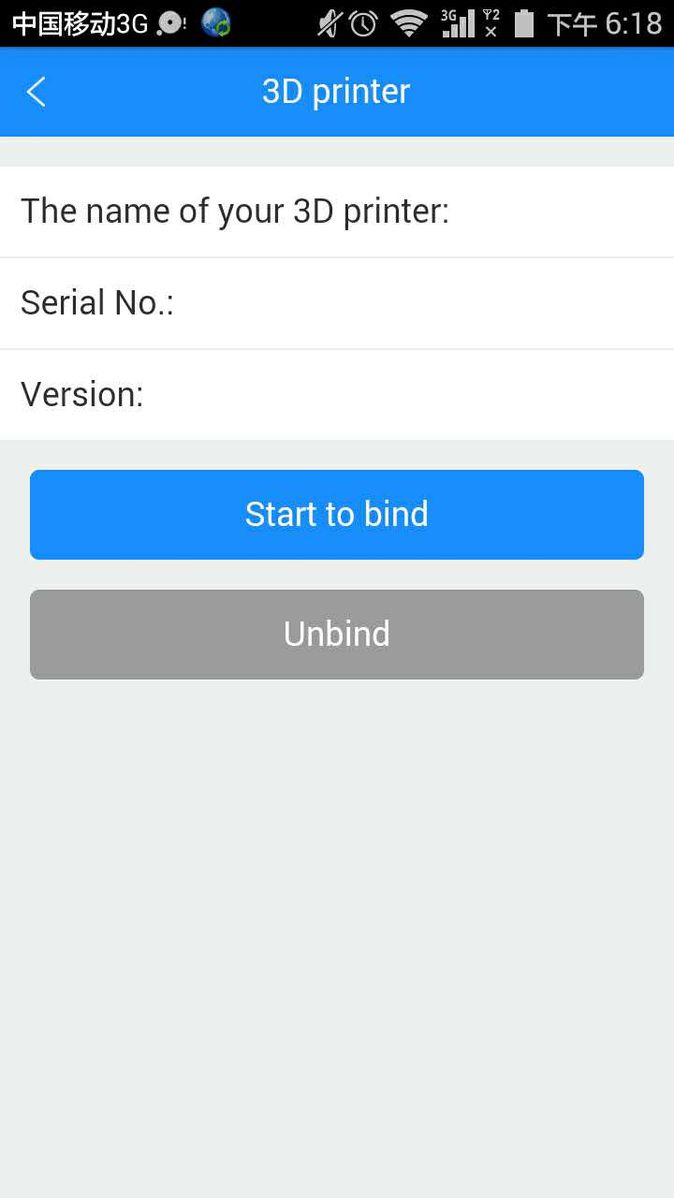The image size is (674, 1198).
Task: Tap the Unbind button
Action: 337,634
